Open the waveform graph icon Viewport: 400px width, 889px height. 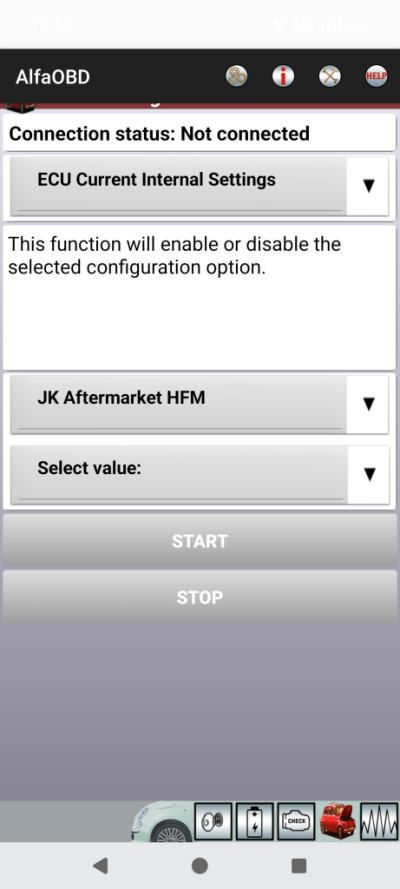378,821
